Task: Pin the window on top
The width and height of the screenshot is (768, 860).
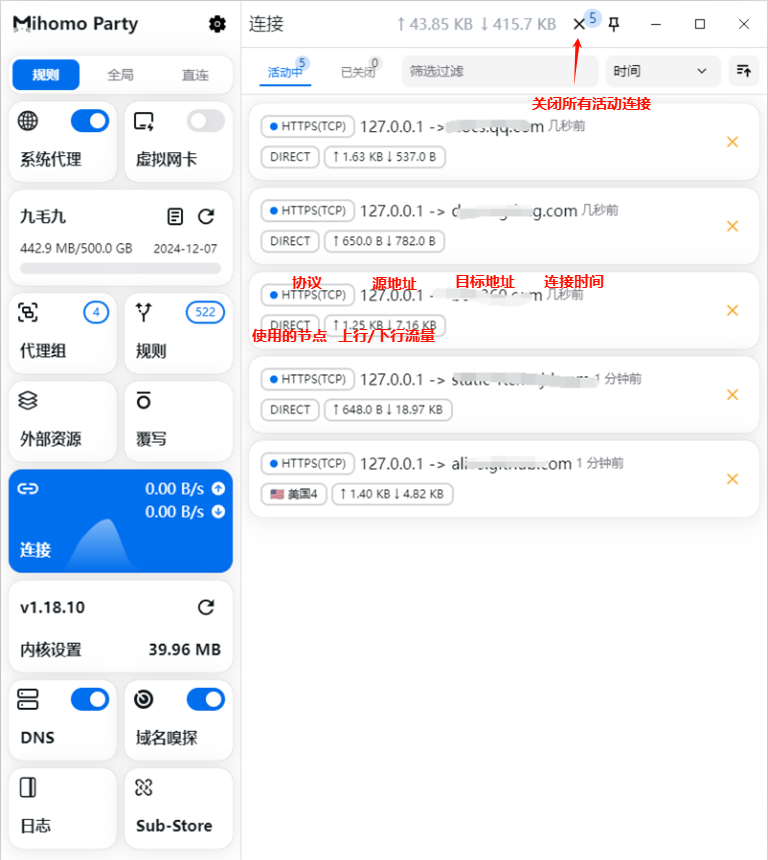Action: click(614, 24)
